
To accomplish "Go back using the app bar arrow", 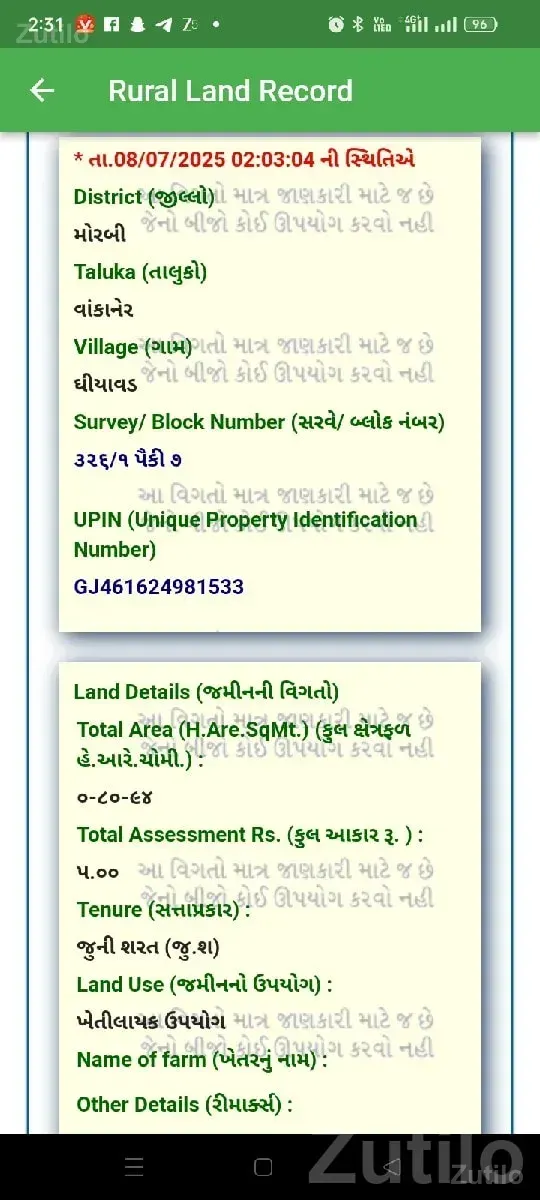I will [42, 91].
